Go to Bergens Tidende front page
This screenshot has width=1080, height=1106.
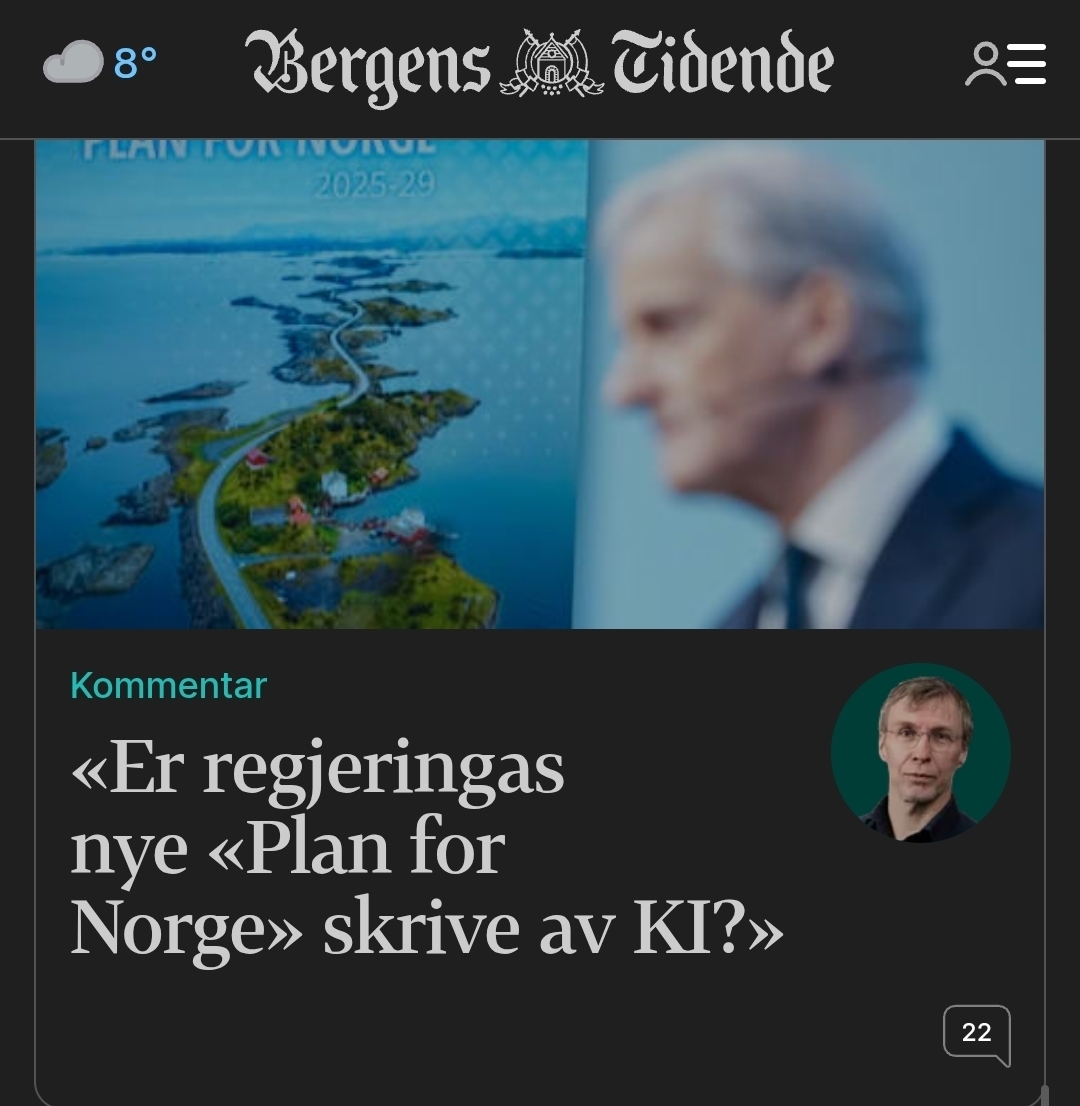pyautogui.click(x=538, y=65)
